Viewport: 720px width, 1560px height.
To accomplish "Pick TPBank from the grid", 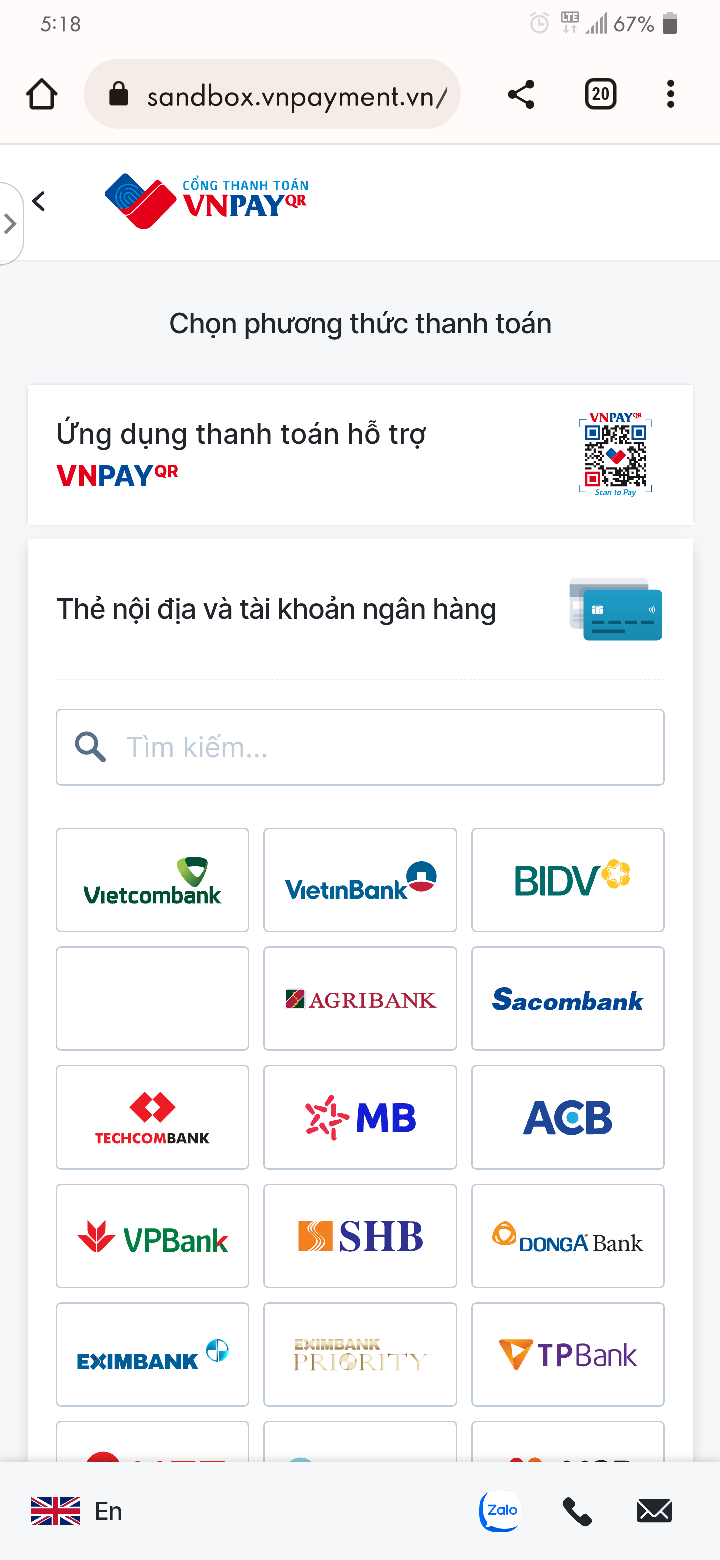I will 568,1354.
